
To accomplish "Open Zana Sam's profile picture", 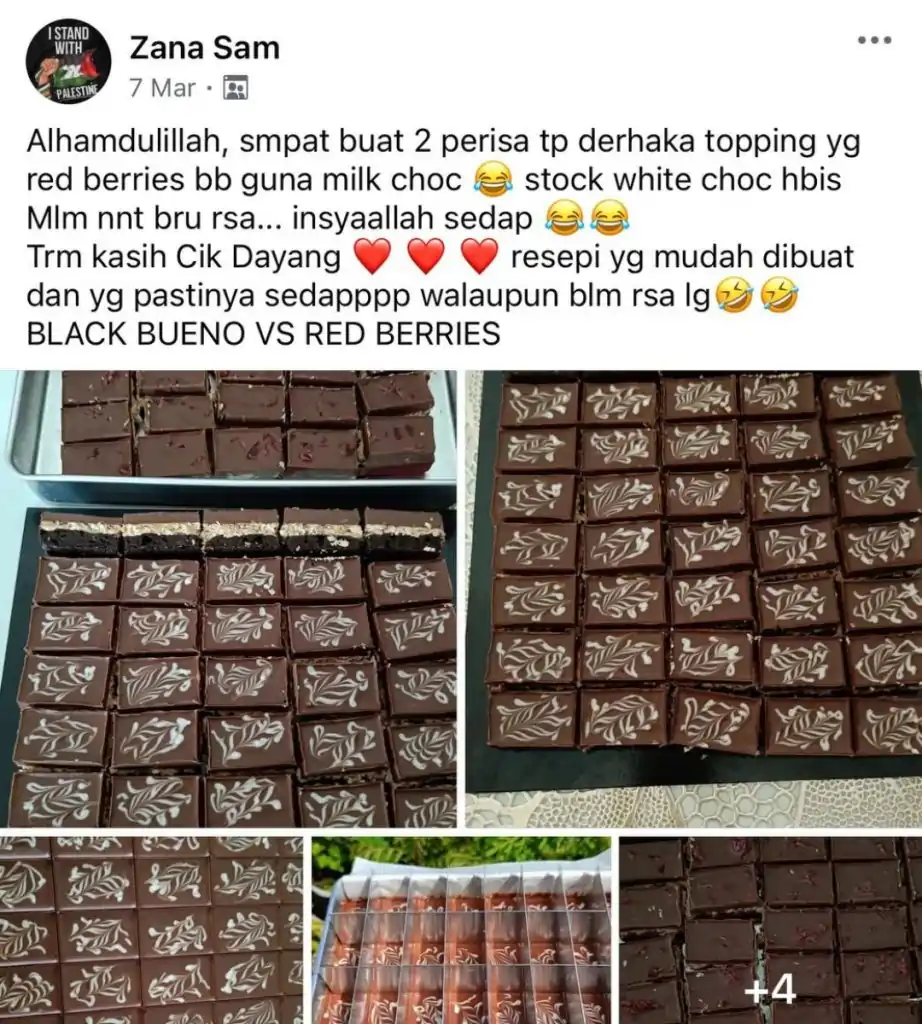I will [67, 64].
